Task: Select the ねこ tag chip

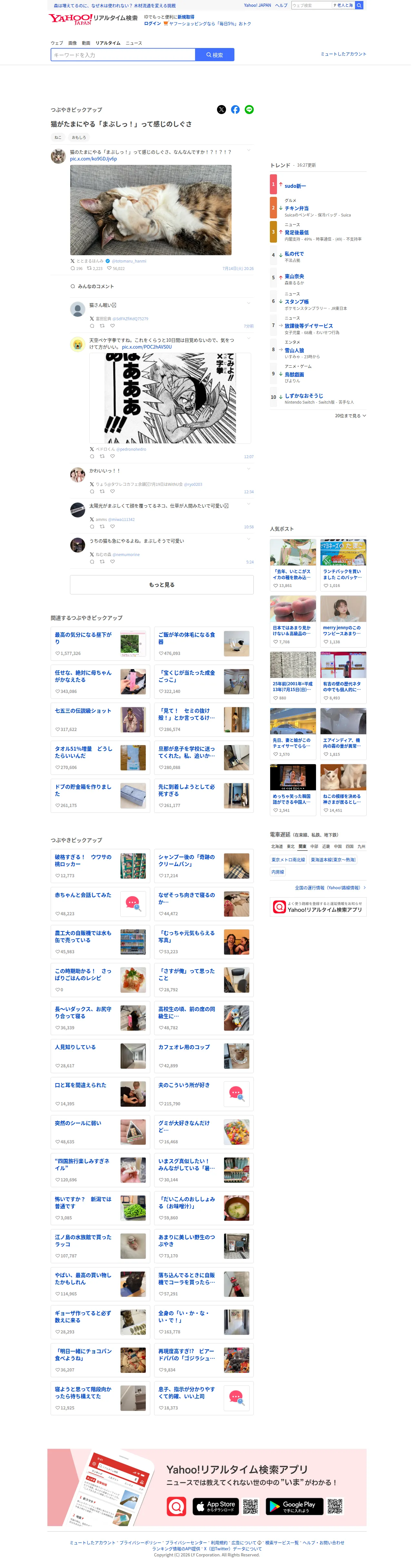Action: 58,138
